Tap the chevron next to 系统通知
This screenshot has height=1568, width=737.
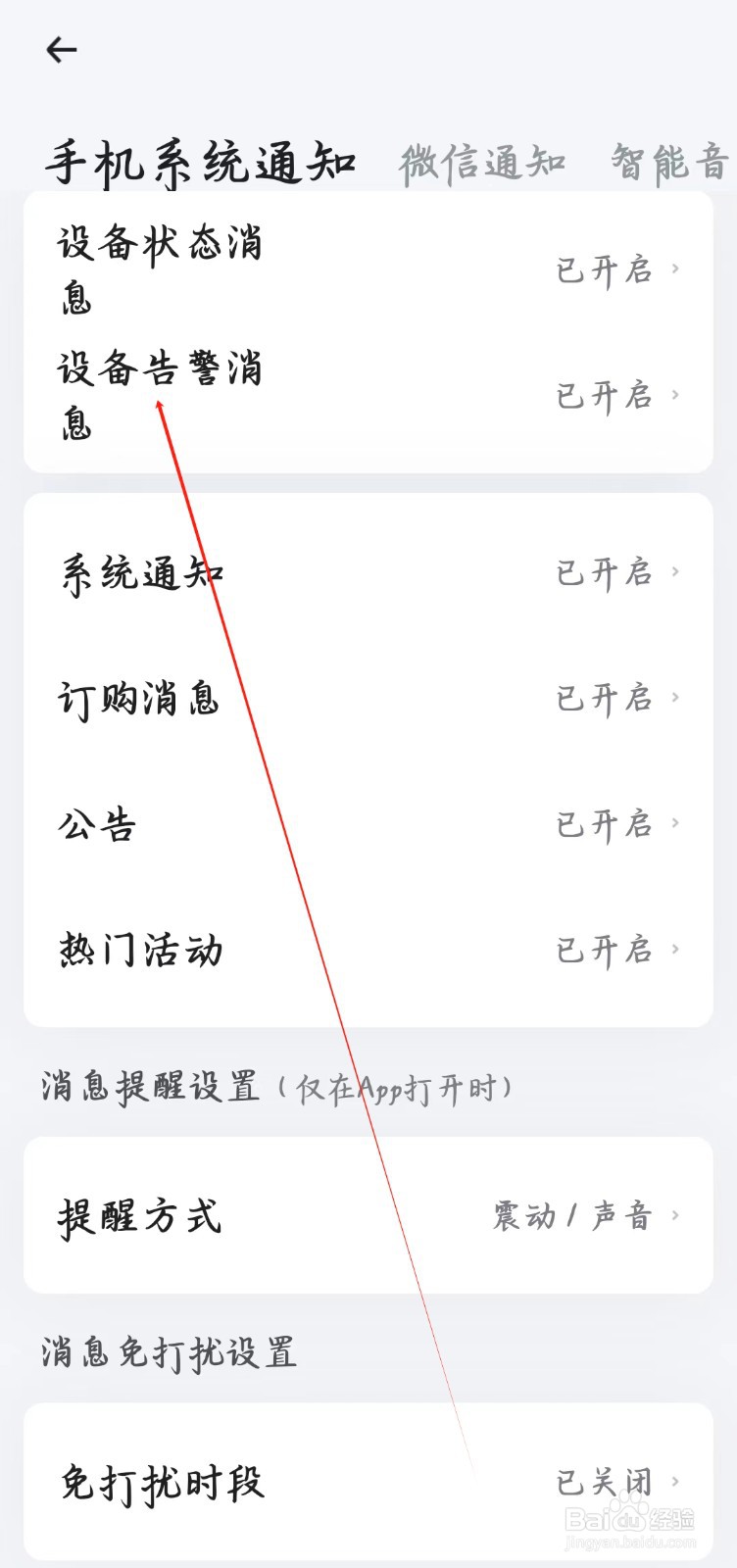point(678,572)
